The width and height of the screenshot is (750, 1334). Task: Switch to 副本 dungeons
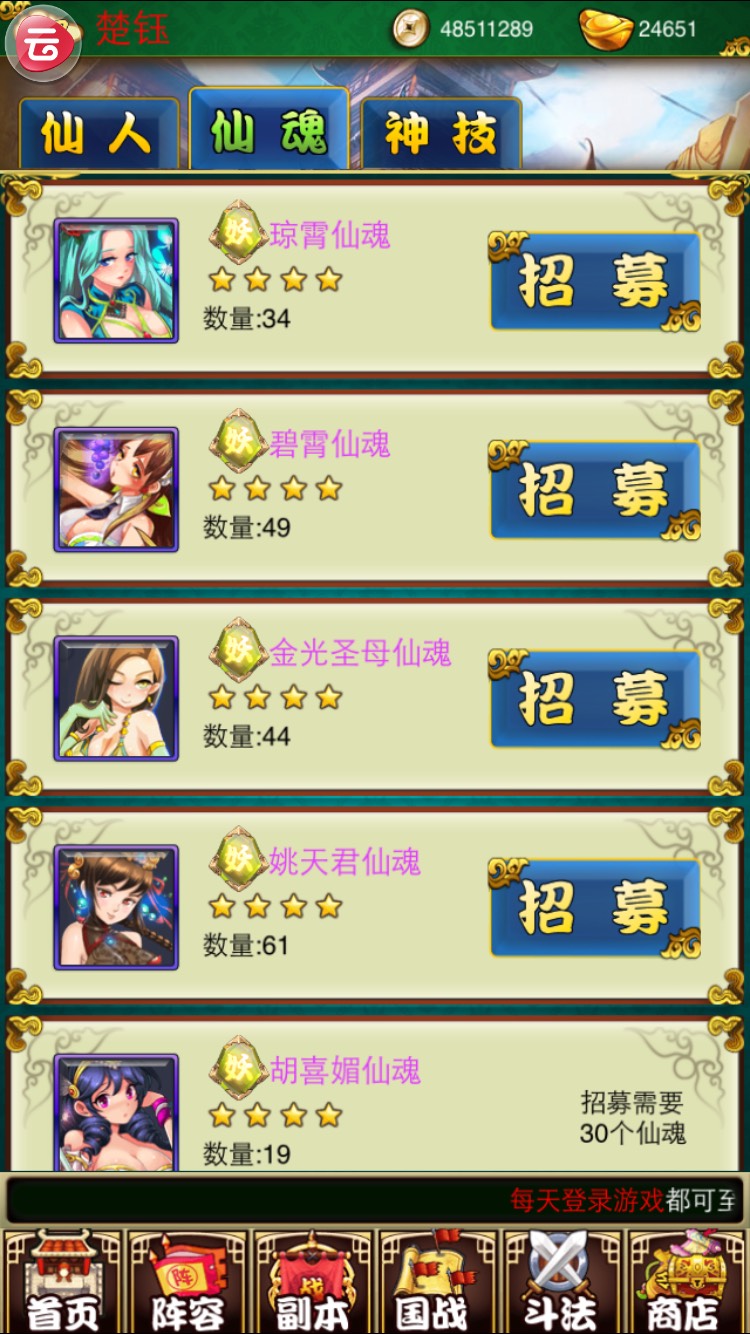pyautogui.click(x=312, y=1283)
